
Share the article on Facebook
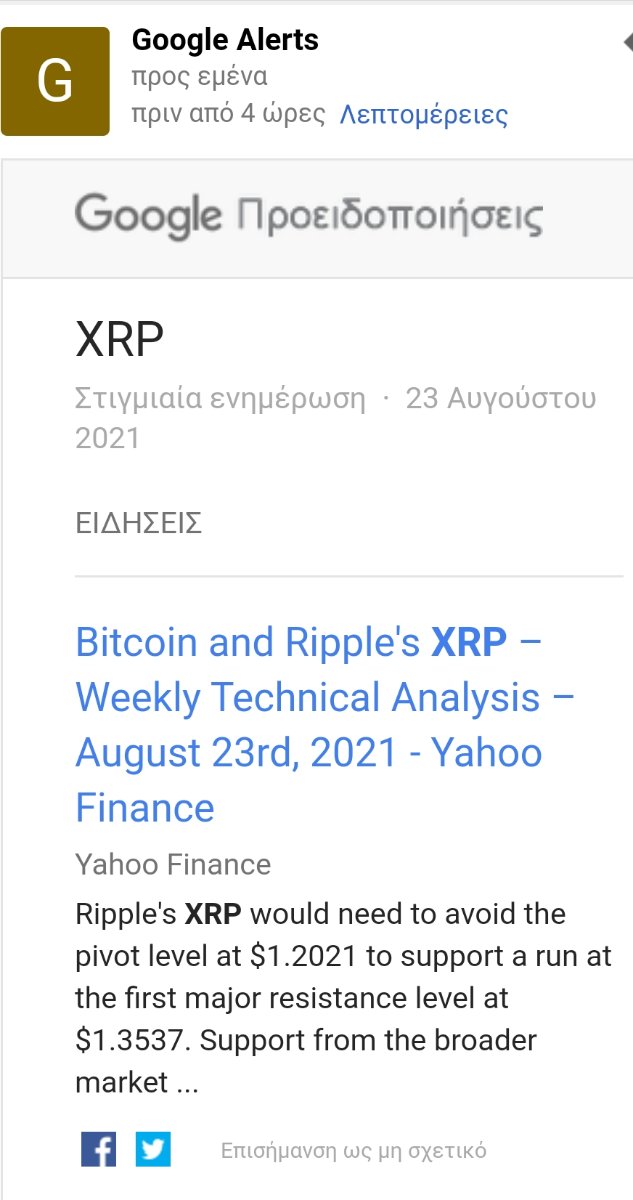(x=99, y=1149)
